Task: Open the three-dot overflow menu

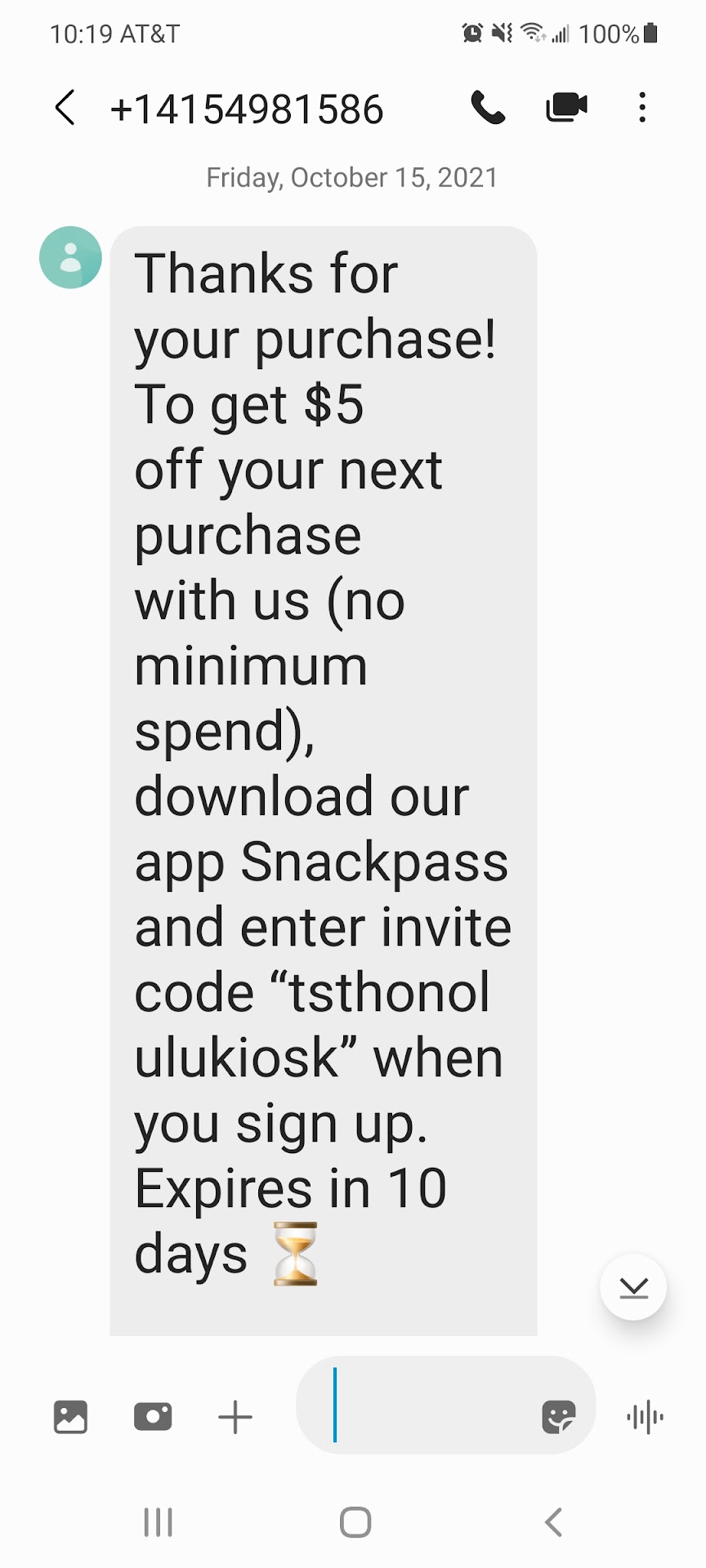Action: point(642,108)
